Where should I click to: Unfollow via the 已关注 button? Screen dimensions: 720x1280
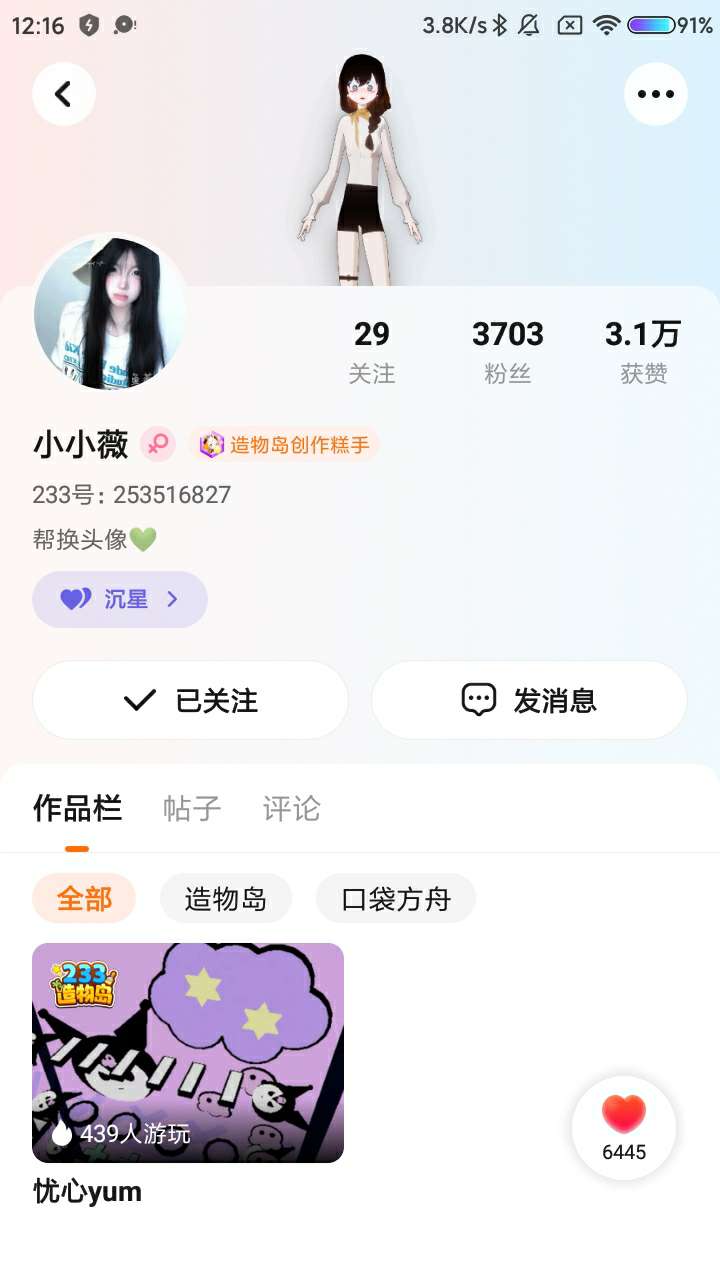(x=190, y=700)
